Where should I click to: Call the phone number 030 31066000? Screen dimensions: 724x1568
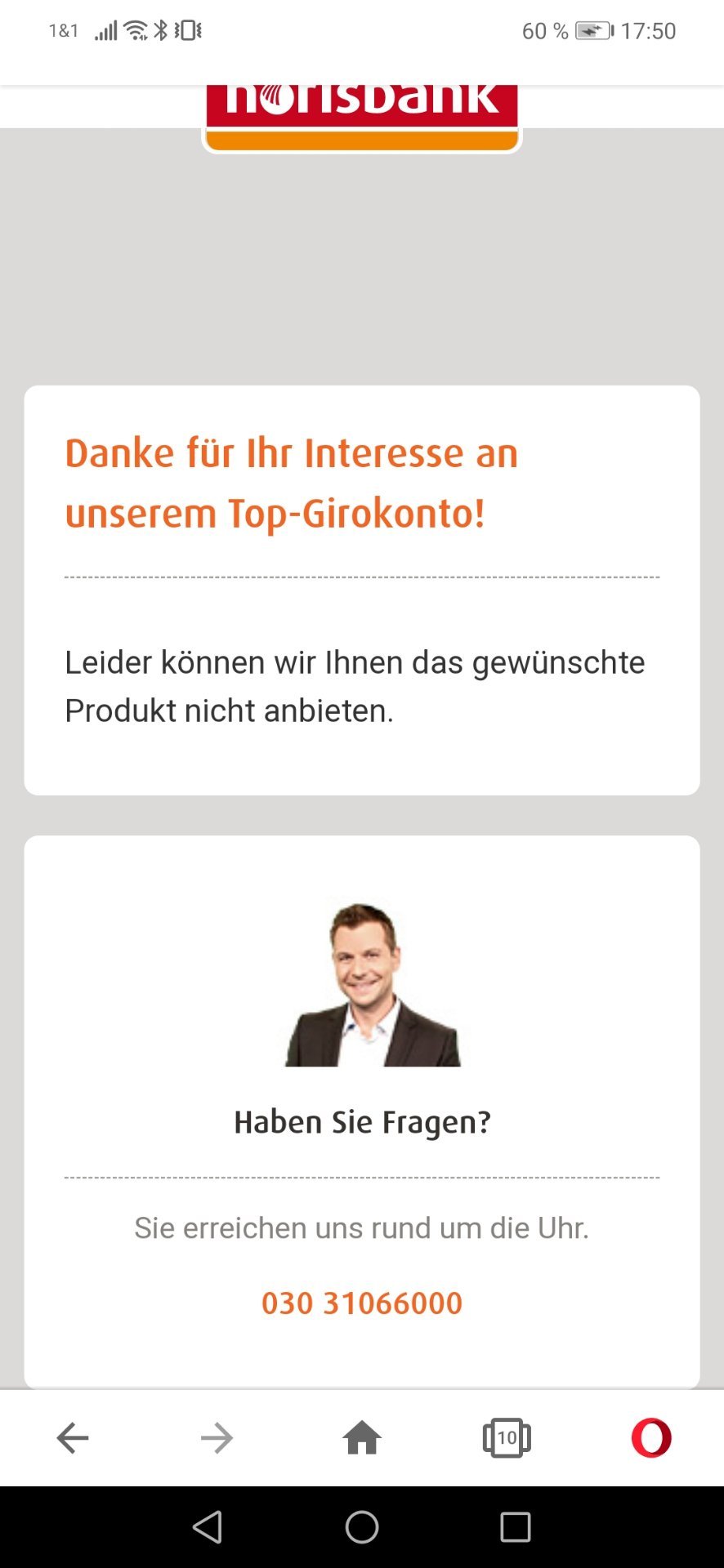[362, 1303]
